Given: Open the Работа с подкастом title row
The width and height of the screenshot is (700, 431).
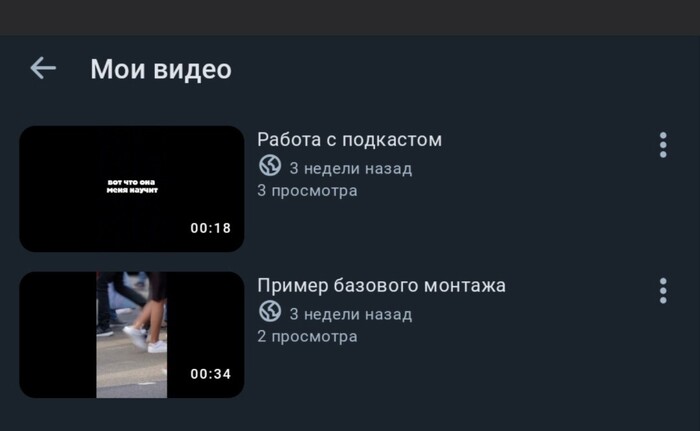Looking at the screenshot, I should coord(349,140).
